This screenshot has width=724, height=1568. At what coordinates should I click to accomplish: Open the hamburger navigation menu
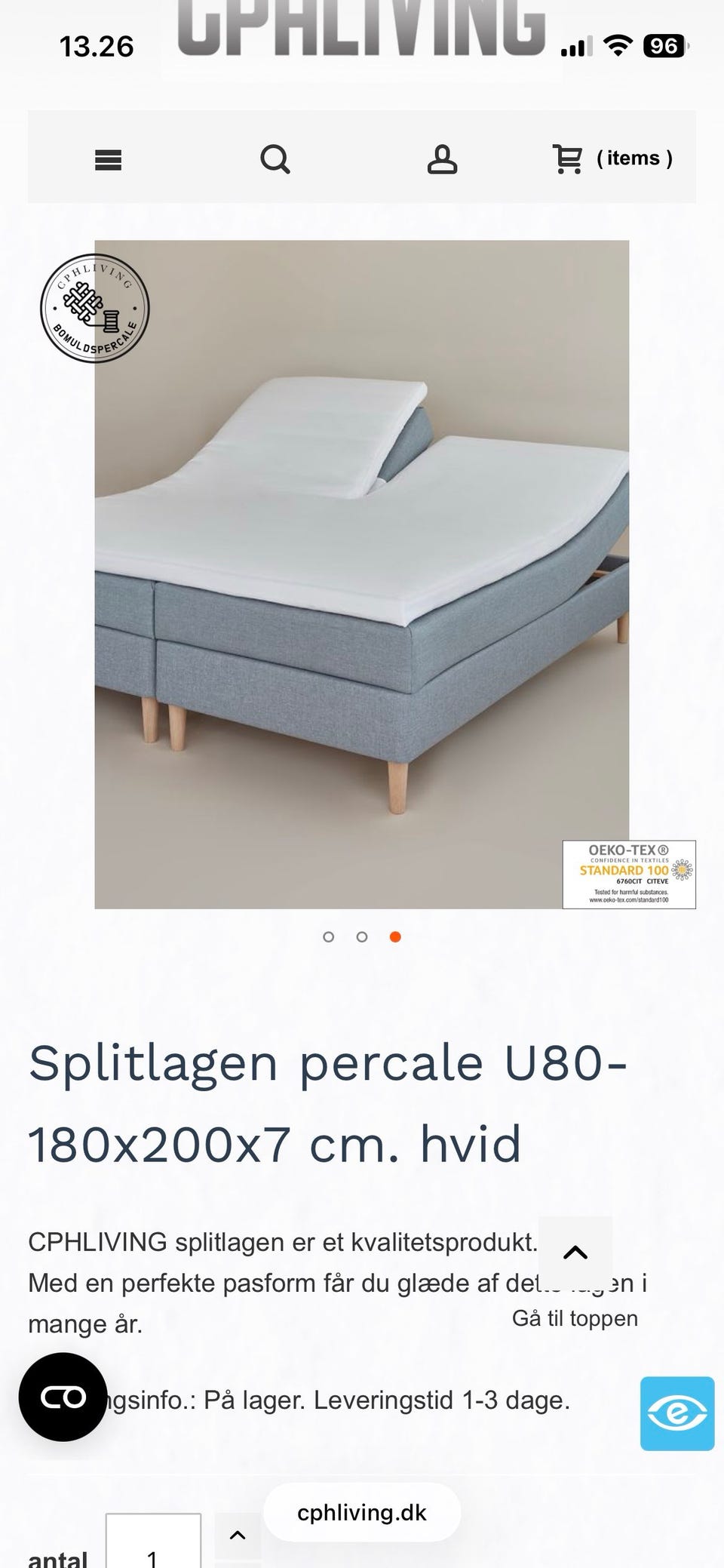(x=108, y=158)
